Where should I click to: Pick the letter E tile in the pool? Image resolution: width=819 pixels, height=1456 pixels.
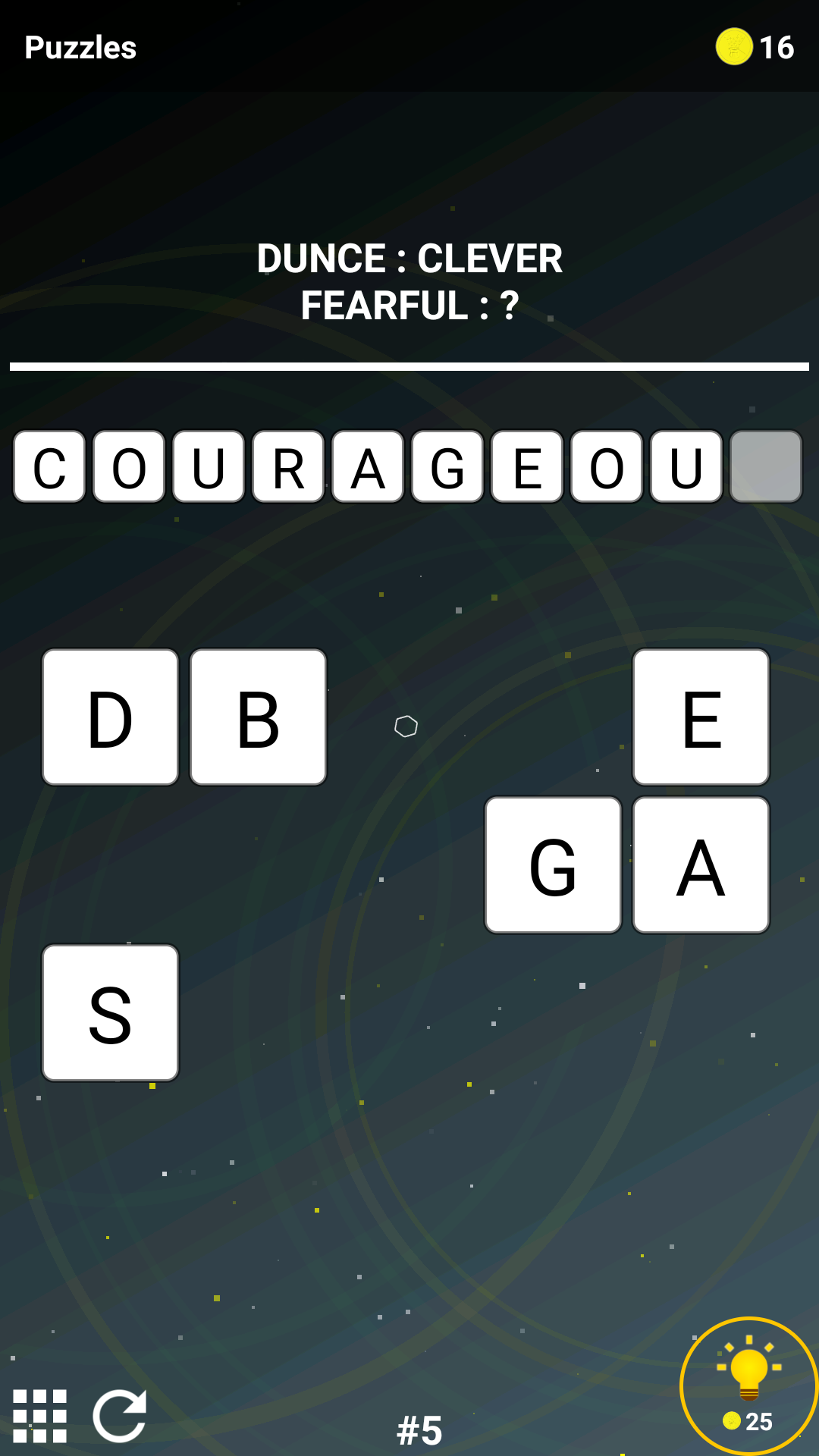tap(701, 717)
